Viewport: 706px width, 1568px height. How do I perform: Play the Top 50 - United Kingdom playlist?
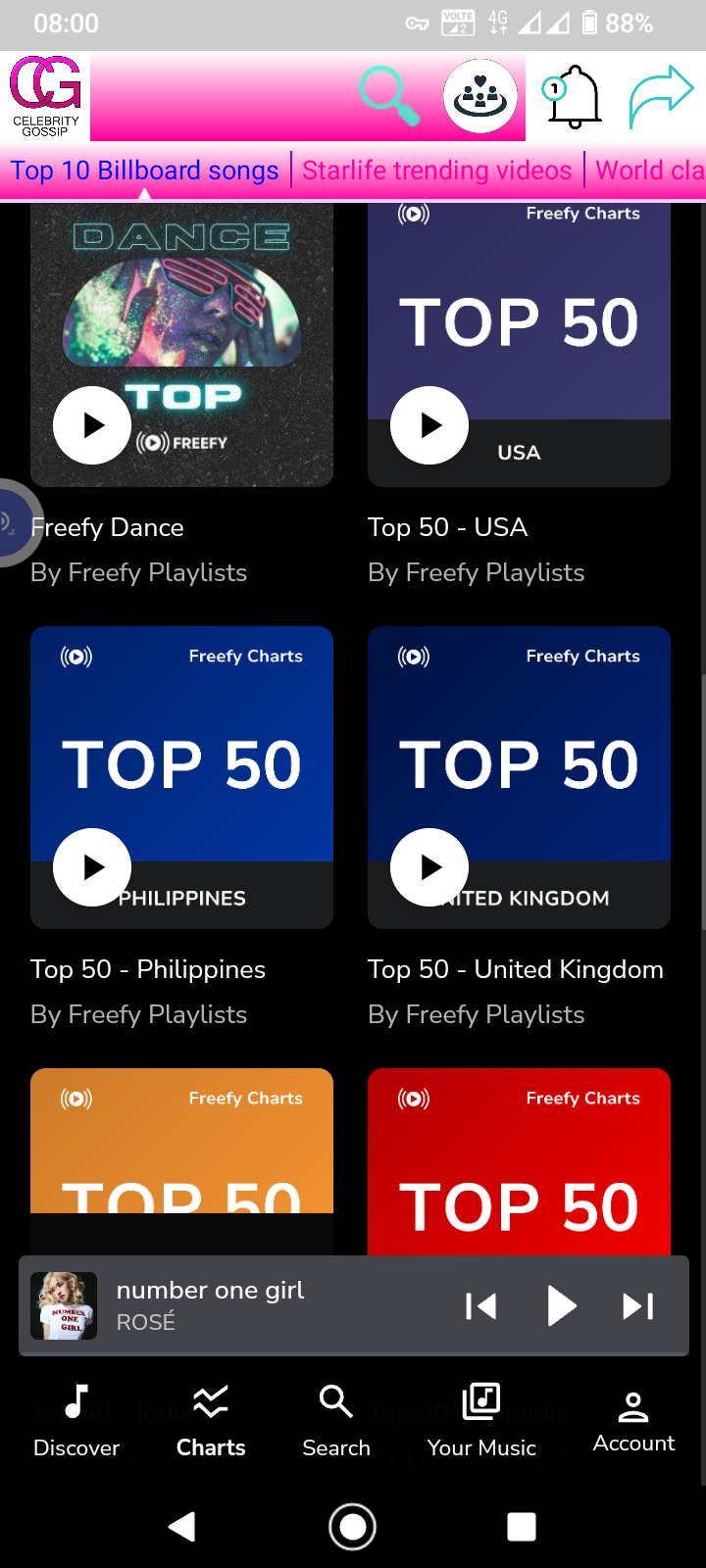click(429, 867)
